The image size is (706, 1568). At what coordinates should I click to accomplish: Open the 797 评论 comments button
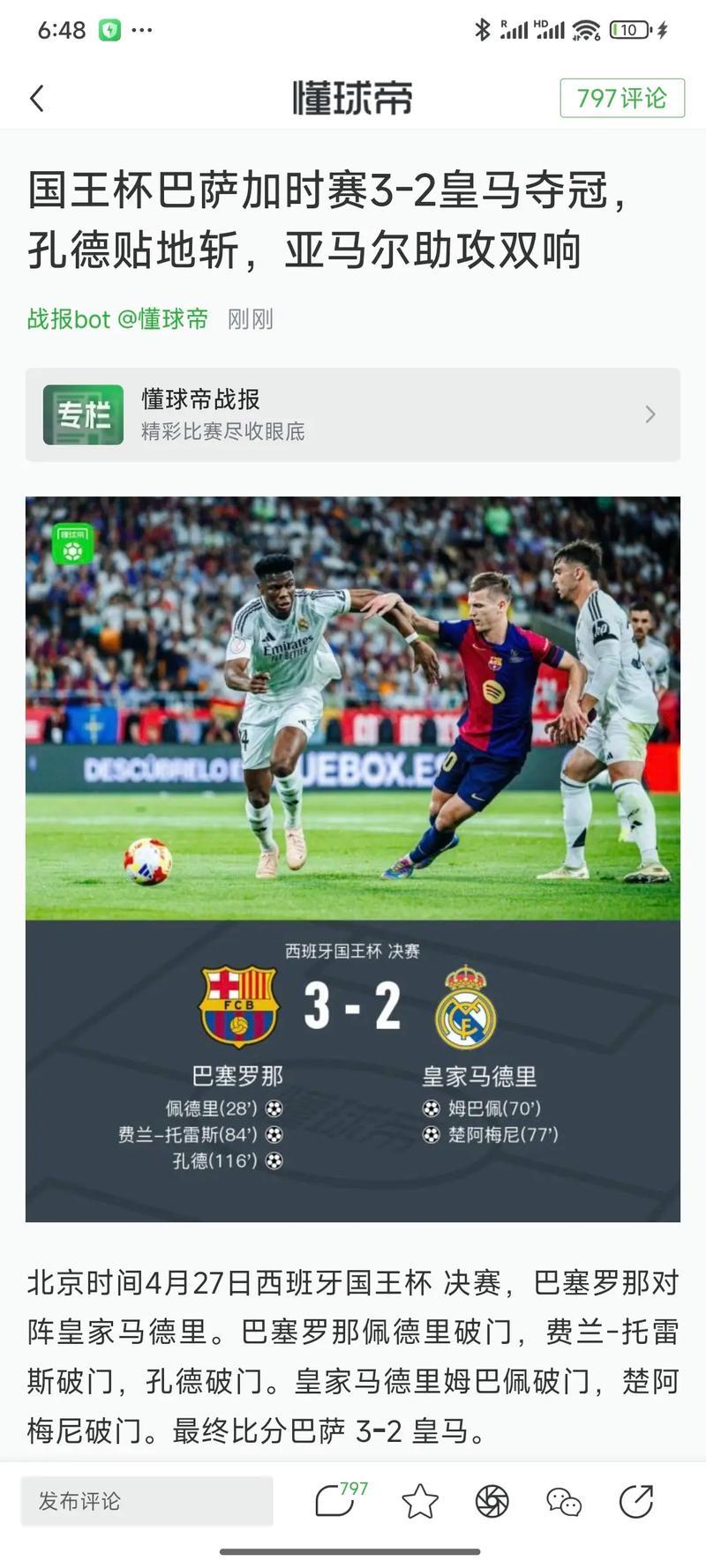(622, 98)
